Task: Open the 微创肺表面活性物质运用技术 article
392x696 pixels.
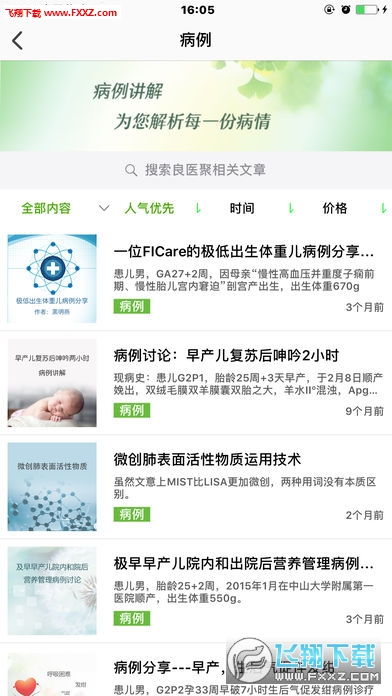Action: click(x=196, y=487)
